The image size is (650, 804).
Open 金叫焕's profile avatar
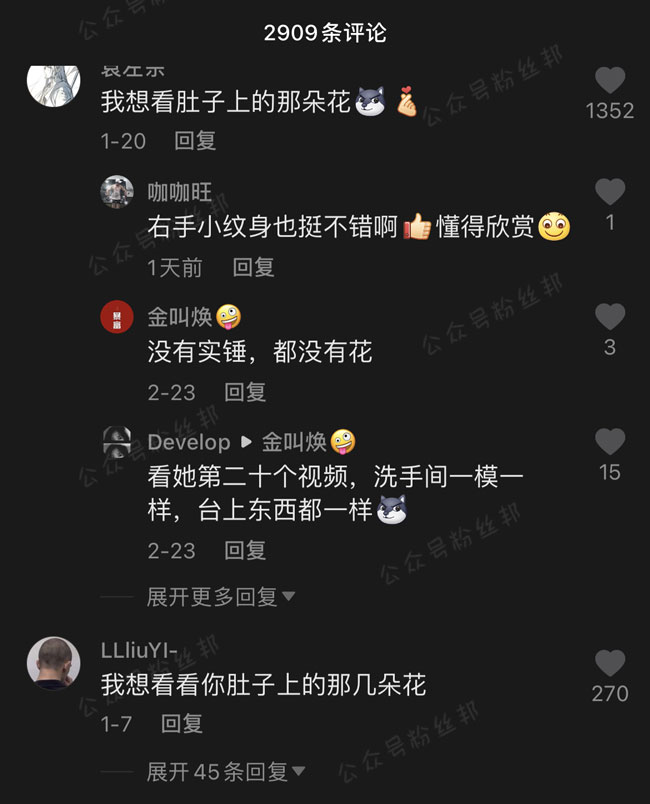pyautogui.click(x=117, y=317)
